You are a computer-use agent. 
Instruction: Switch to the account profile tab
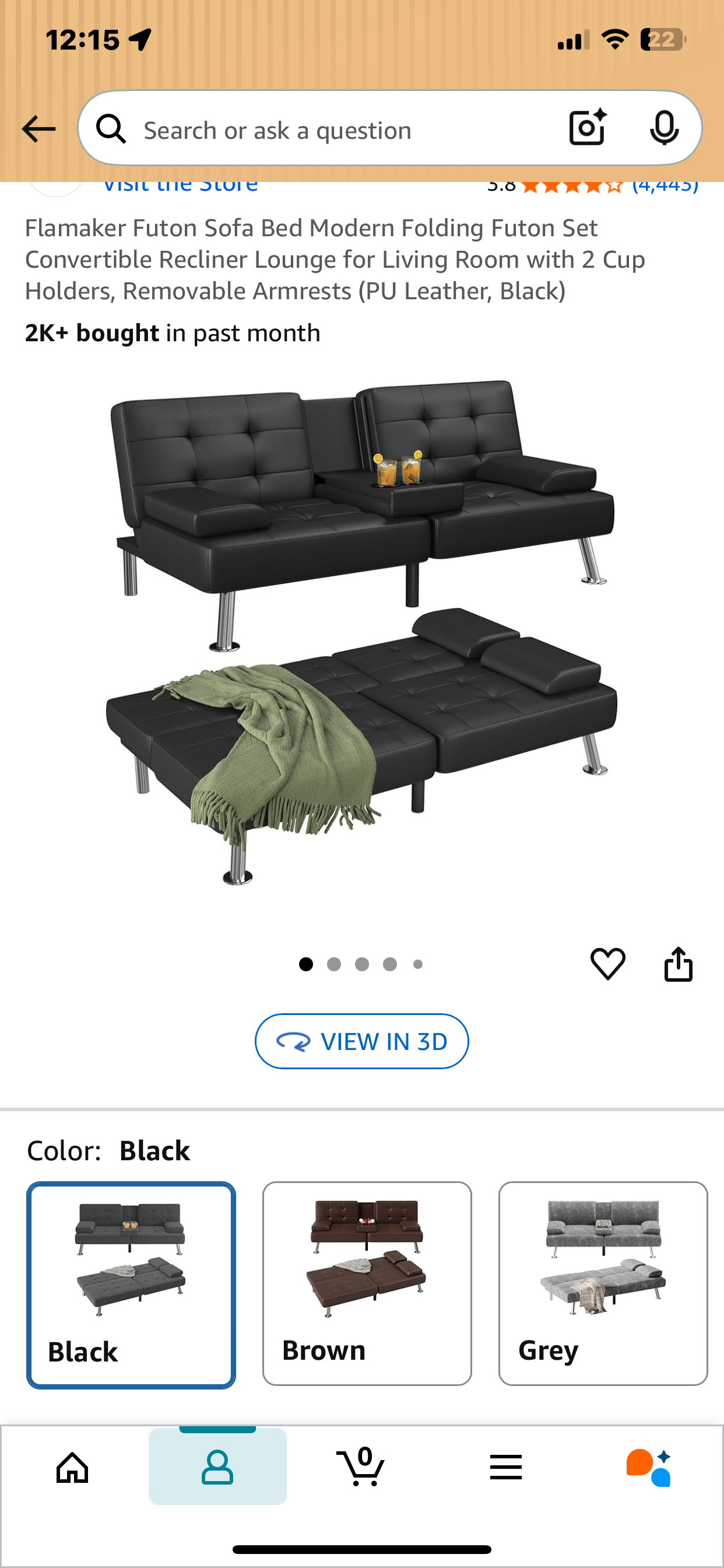click(217, 1468)
